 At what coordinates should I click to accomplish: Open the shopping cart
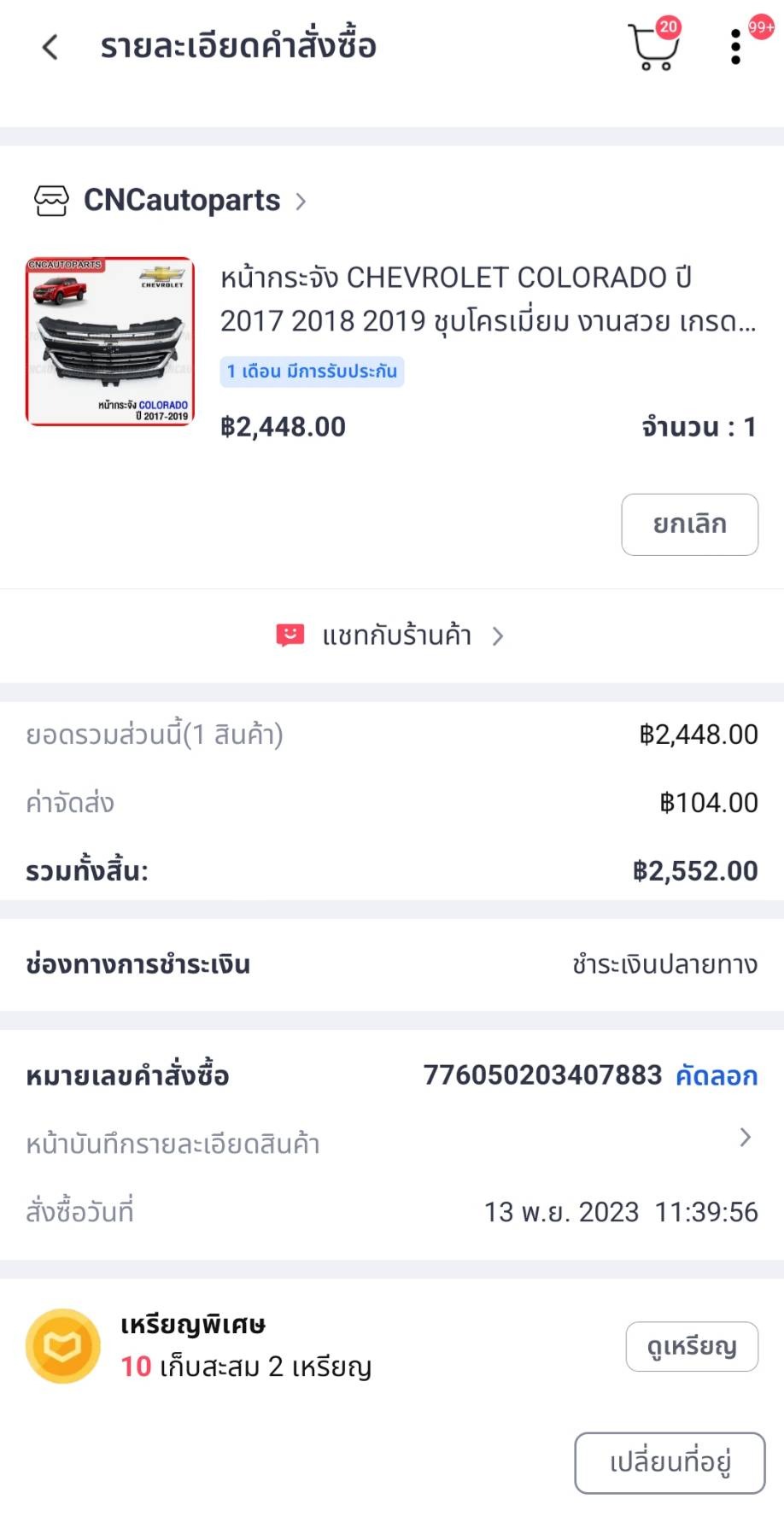click(653, 48)
